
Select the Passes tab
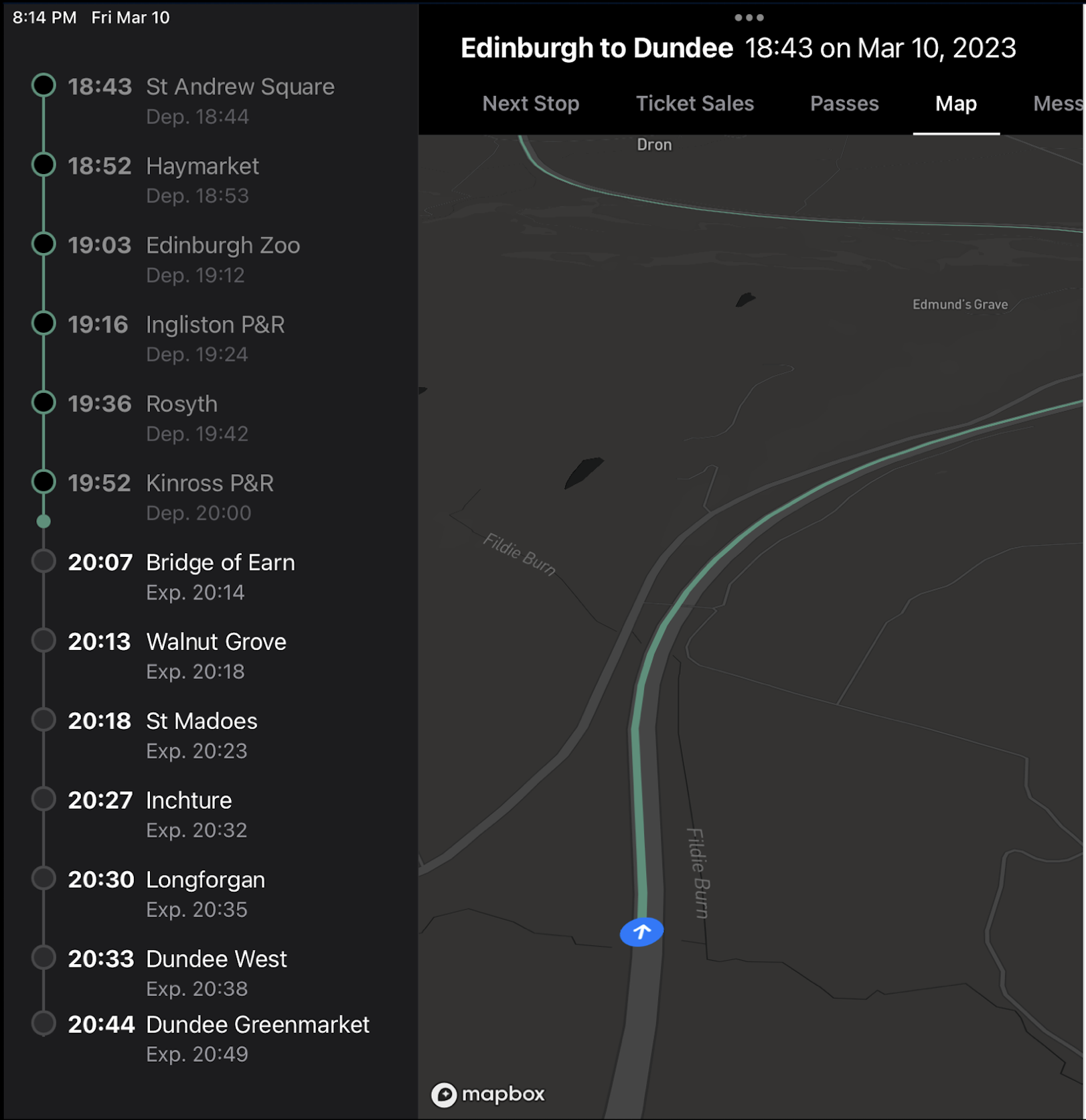(844, 104)
